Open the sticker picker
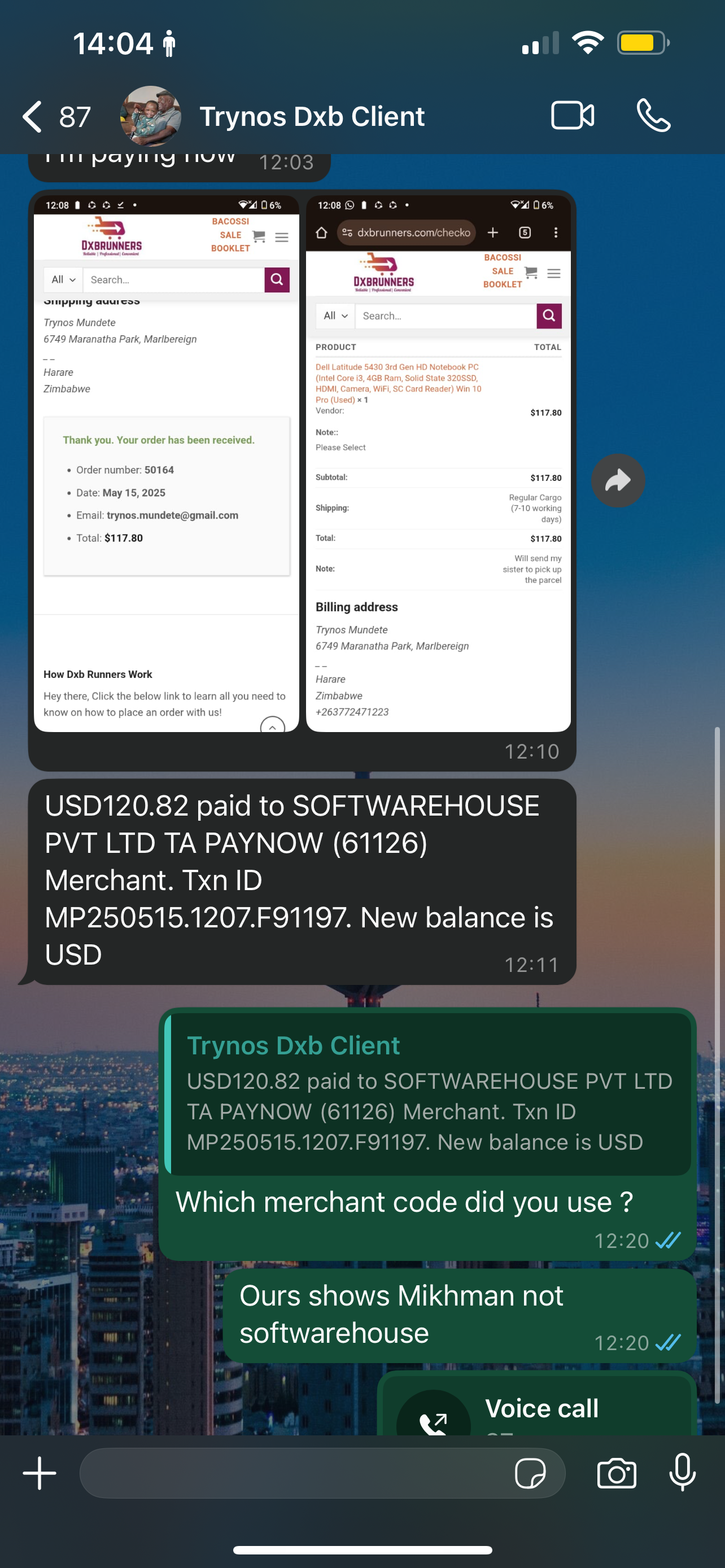This screenshot has width=725, height=1568. [x=530, y=1473]
